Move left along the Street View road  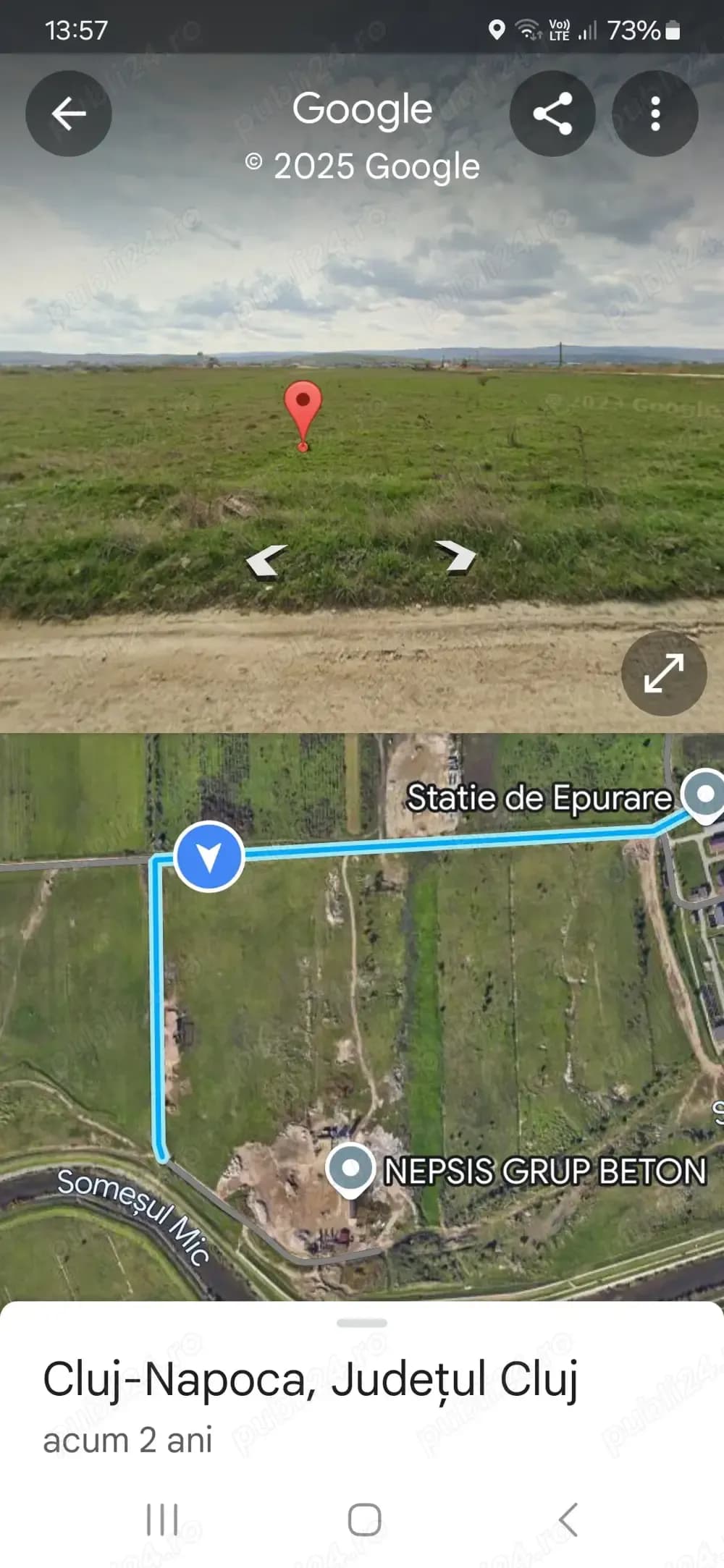(x=265, y=561)
